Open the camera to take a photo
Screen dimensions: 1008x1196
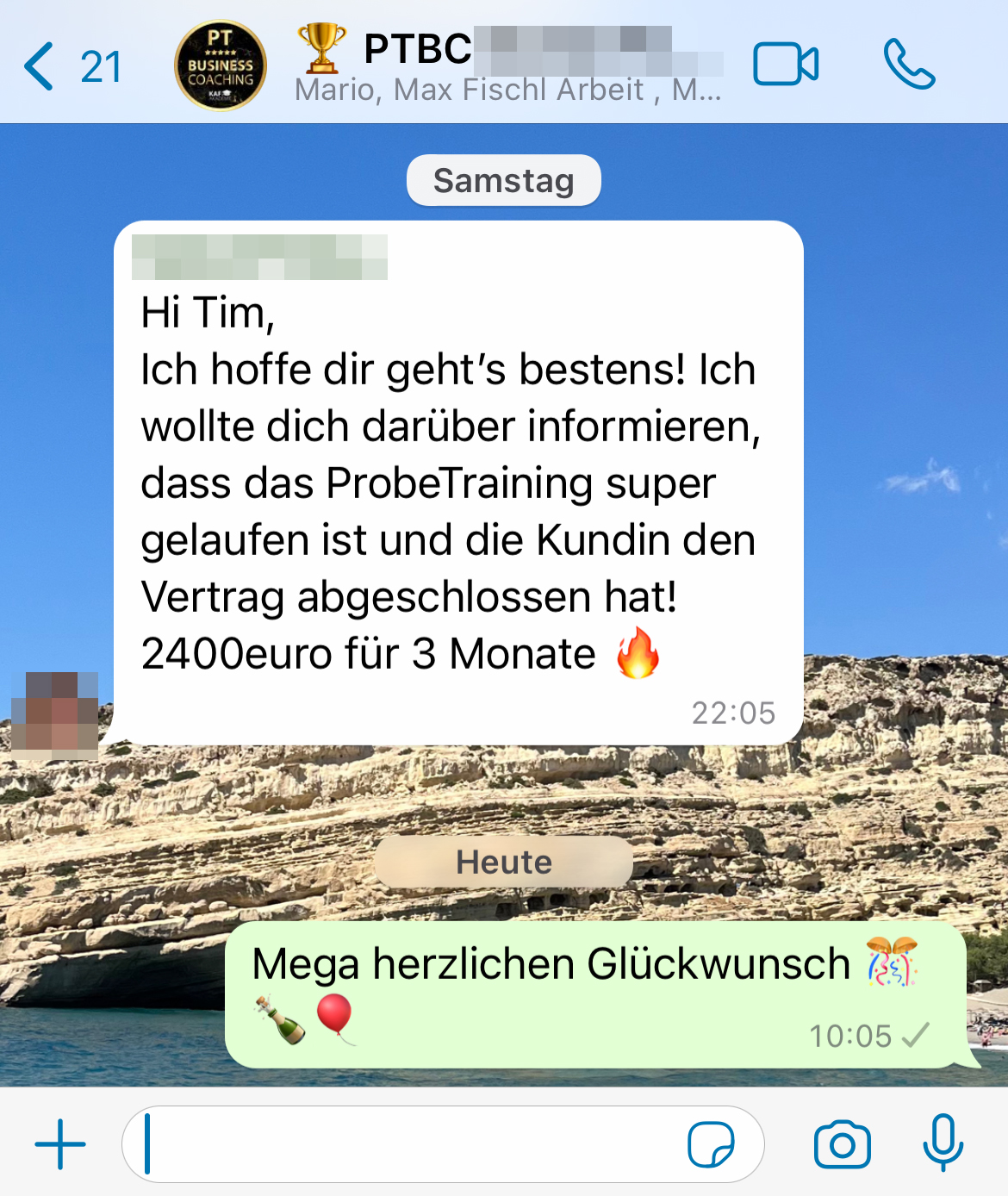click(x=842, y=1144)
